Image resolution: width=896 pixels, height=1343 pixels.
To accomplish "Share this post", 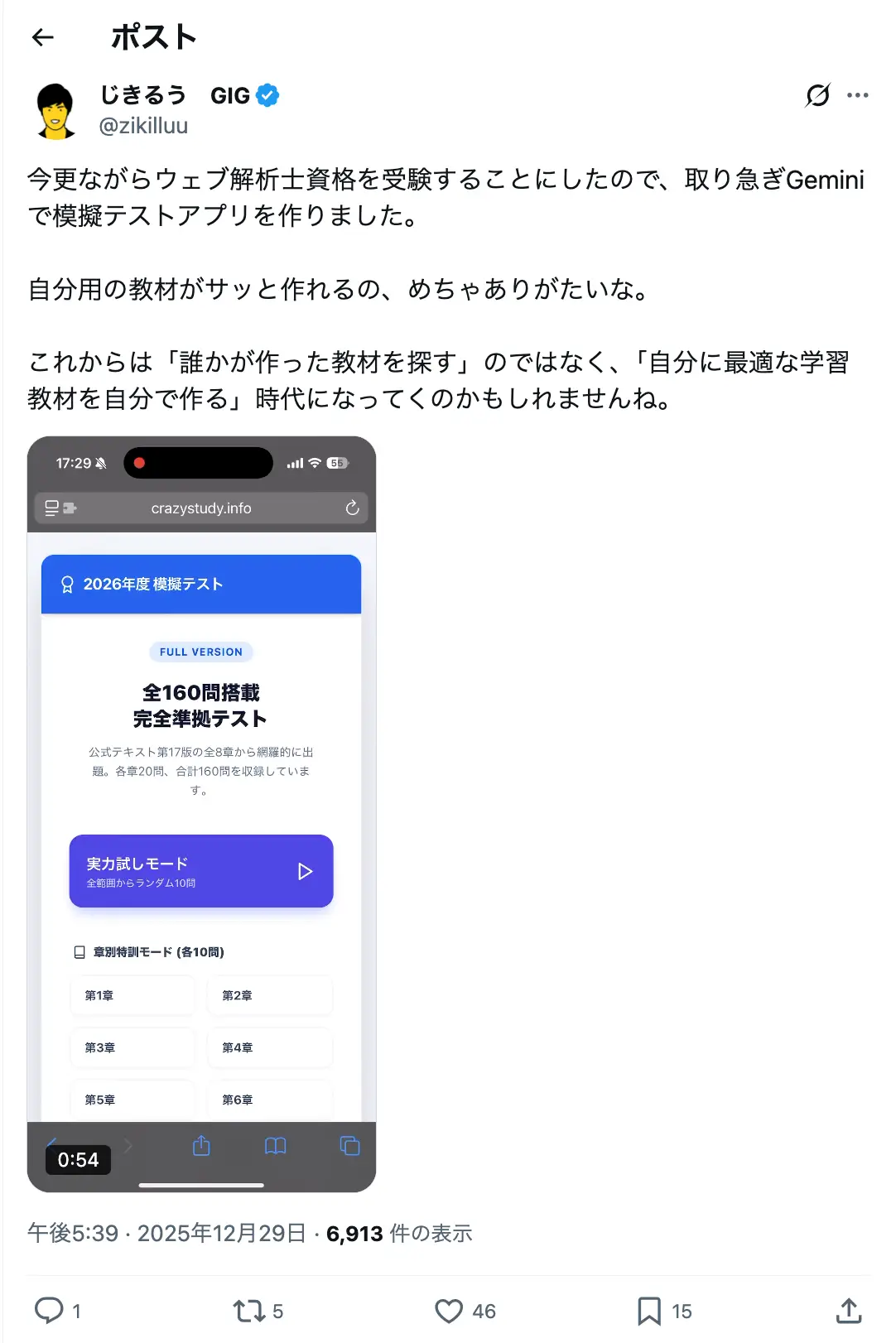I will [x=849, y=1310].
